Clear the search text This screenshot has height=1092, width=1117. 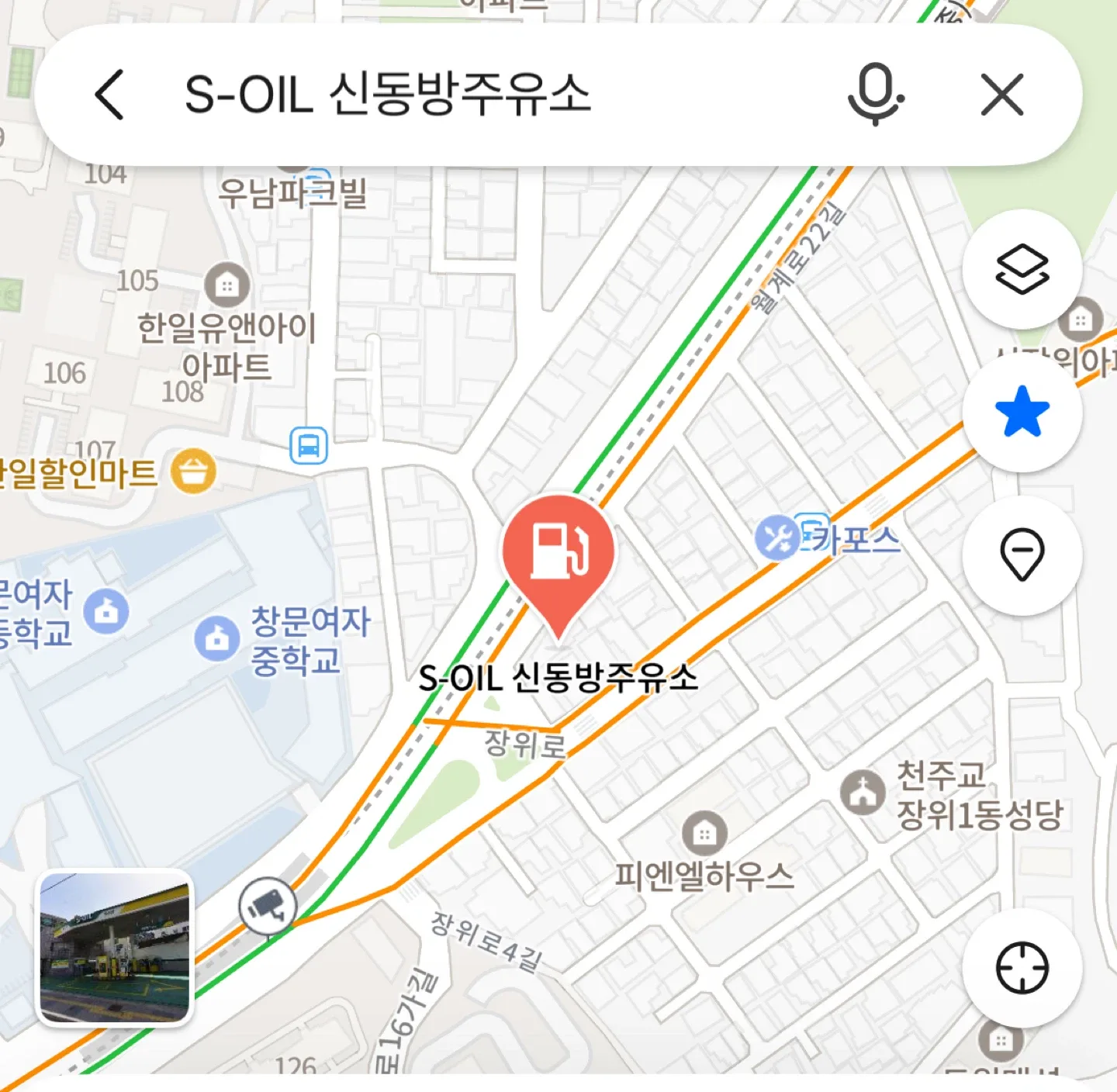tap(1002, 95)
